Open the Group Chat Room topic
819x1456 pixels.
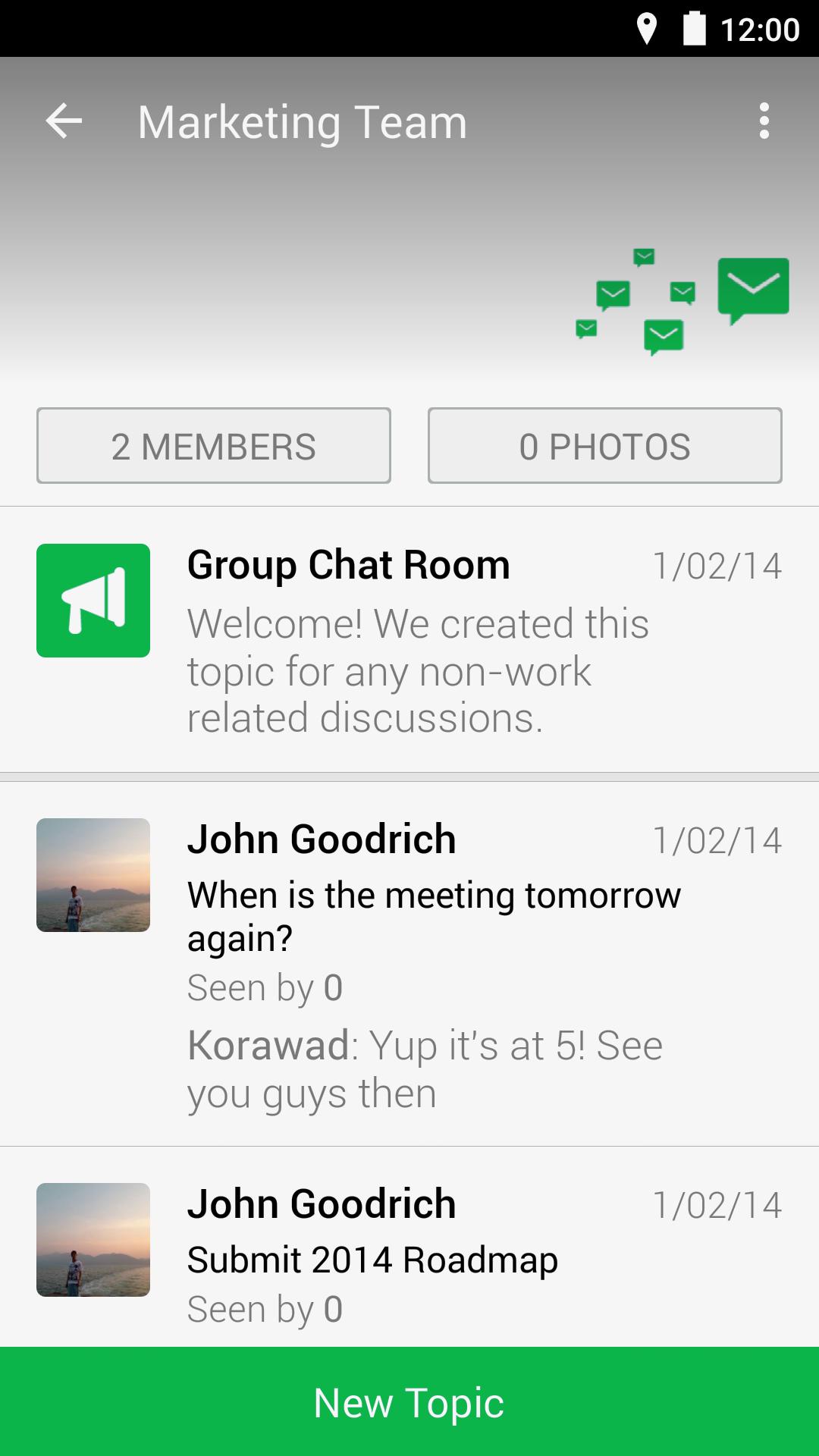point(409,639)
